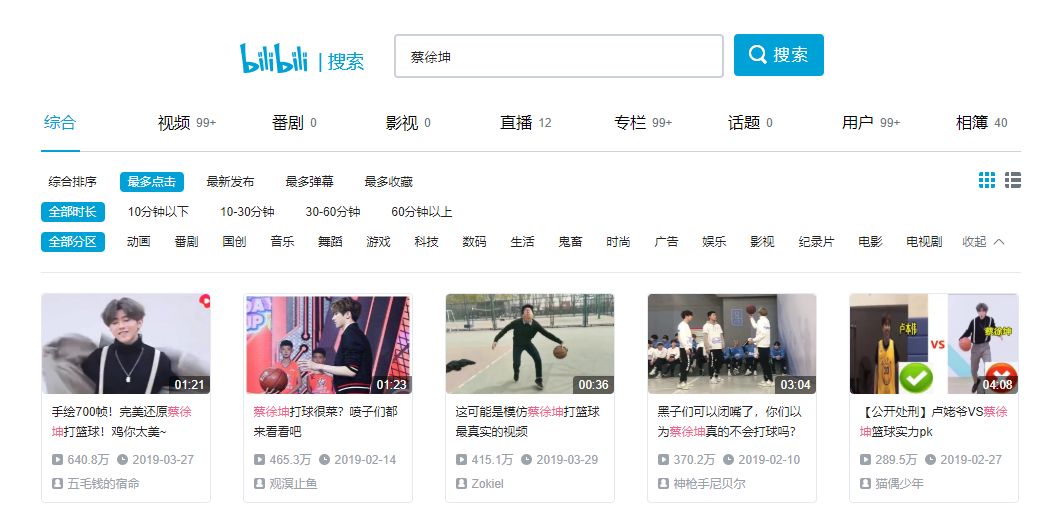Image resolution: width=1059 pixels, height=515 pixels.
Task: Select 综合排序 sorting
Action: coord(72,182)
